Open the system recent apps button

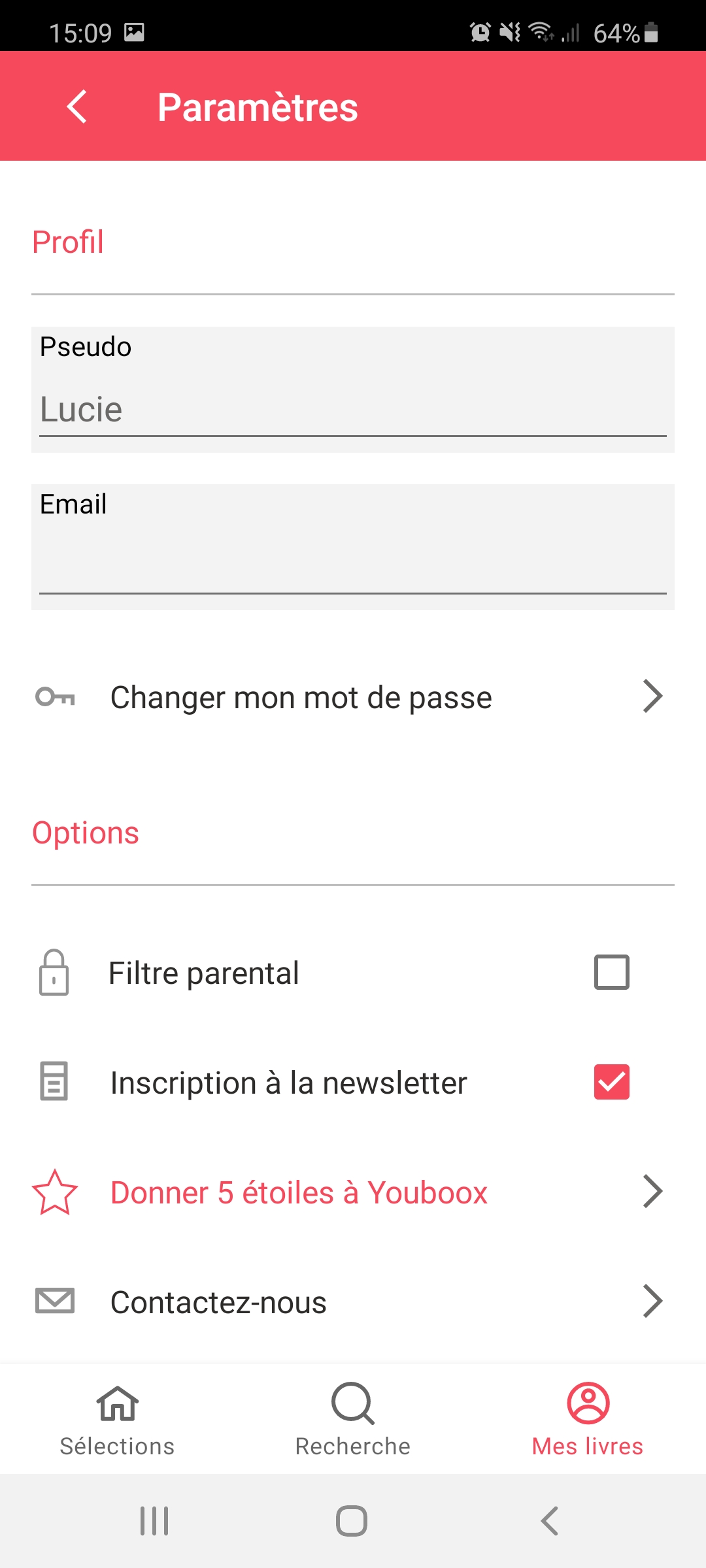154,1521
